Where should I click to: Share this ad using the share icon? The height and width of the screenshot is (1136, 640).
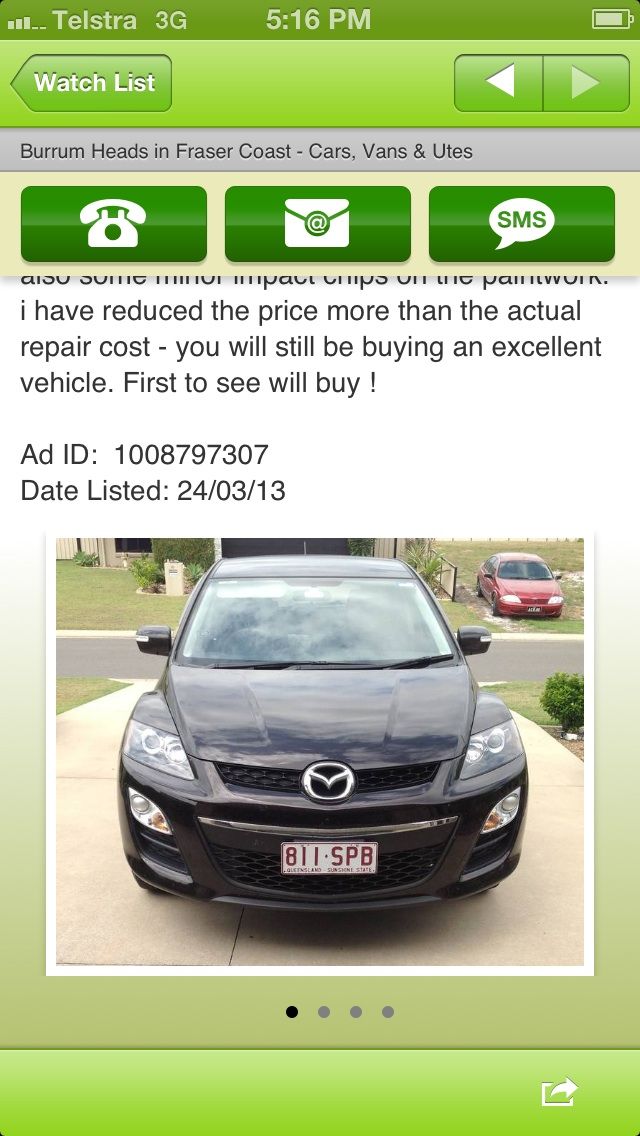tap(560, 1093)
